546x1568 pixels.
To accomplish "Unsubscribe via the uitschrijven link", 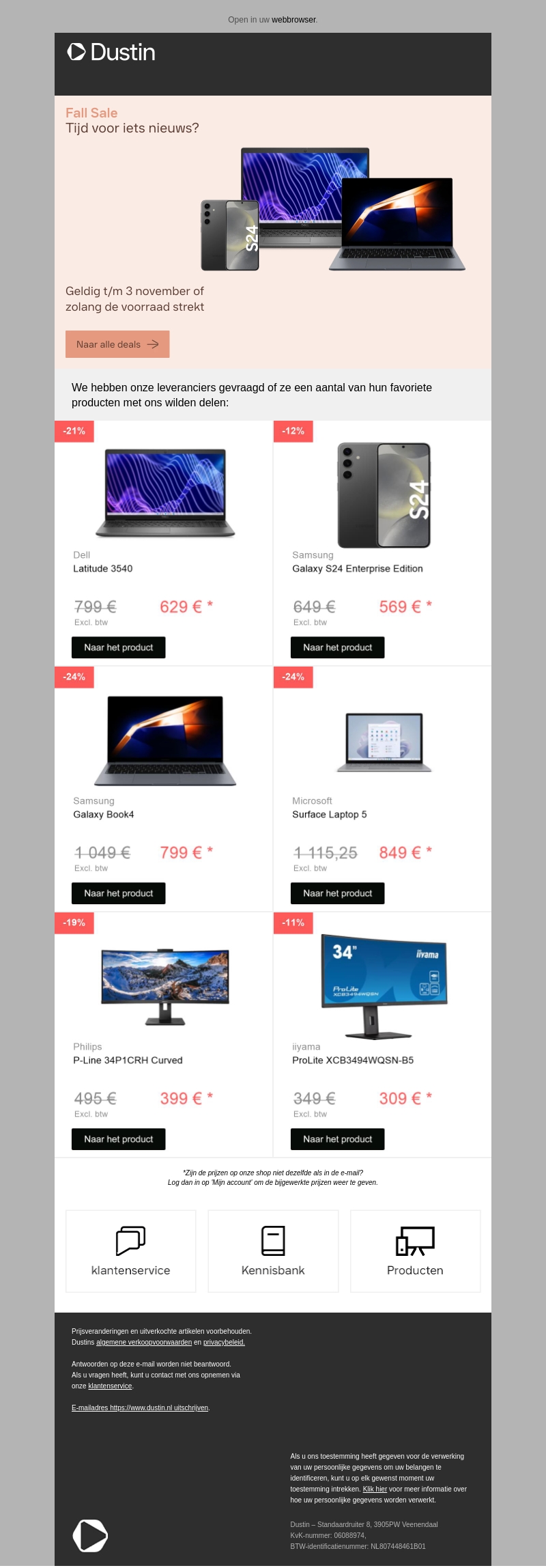I will [x=140, y=1408].
